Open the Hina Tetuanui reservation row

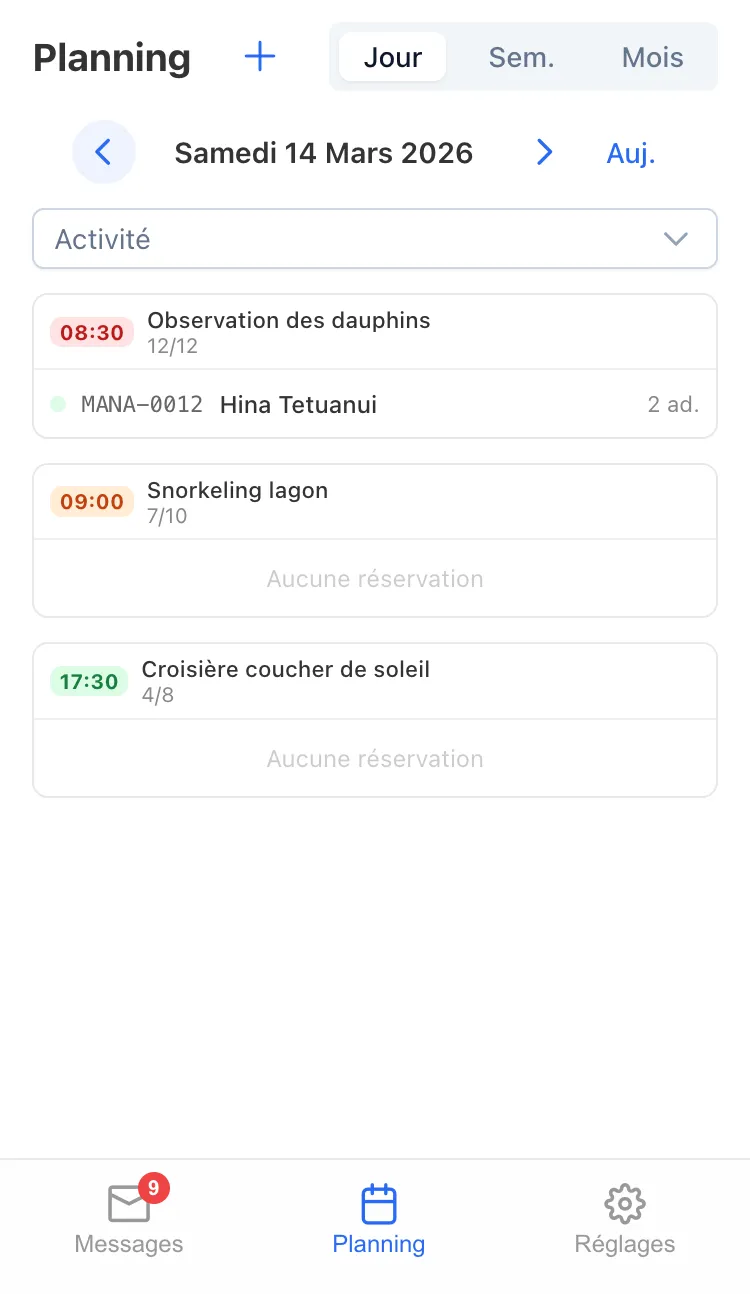[x=375, y=405]
